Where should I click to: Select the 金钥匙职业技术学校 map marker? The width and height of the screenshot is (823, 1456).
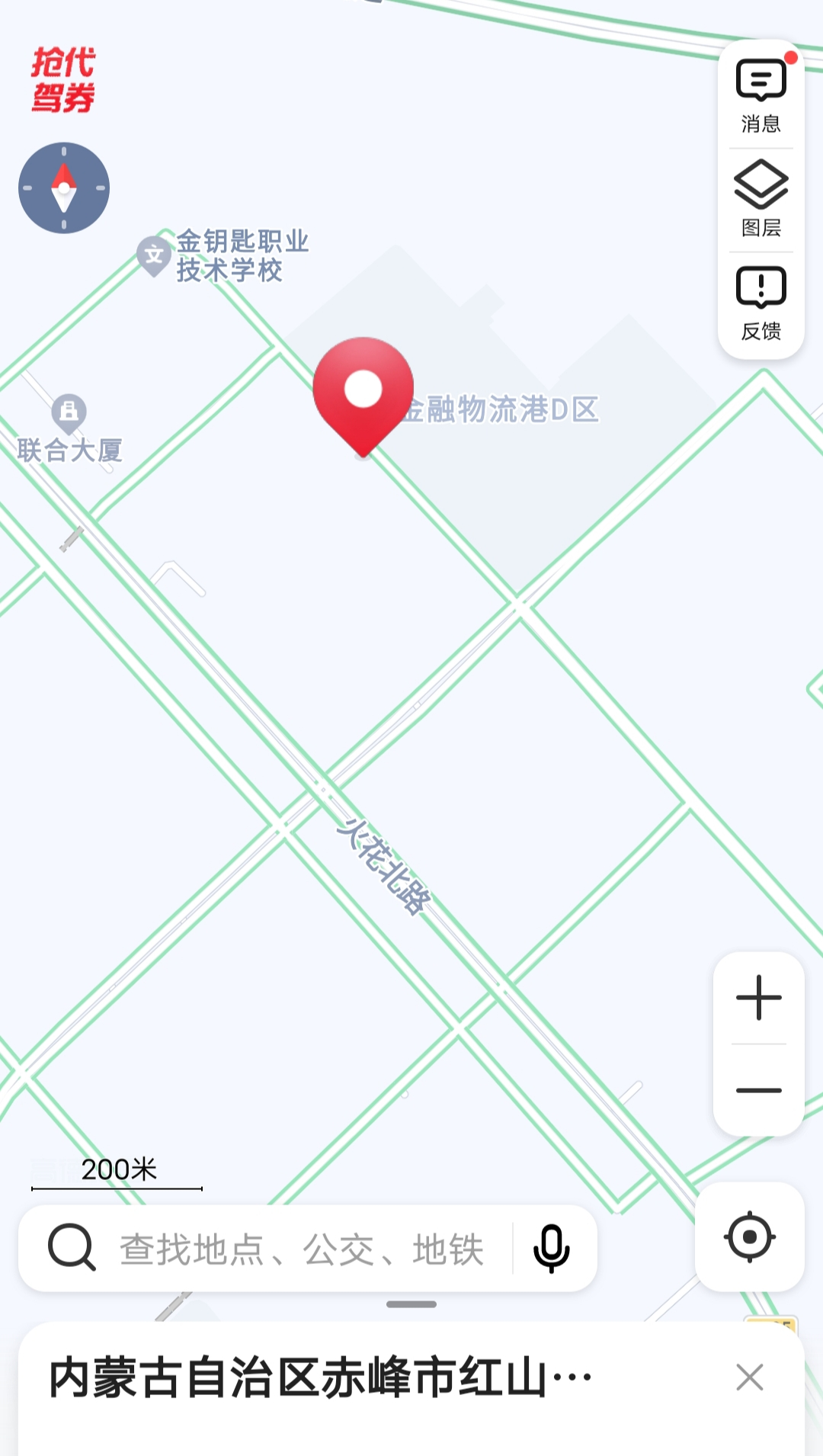(155, 255)
